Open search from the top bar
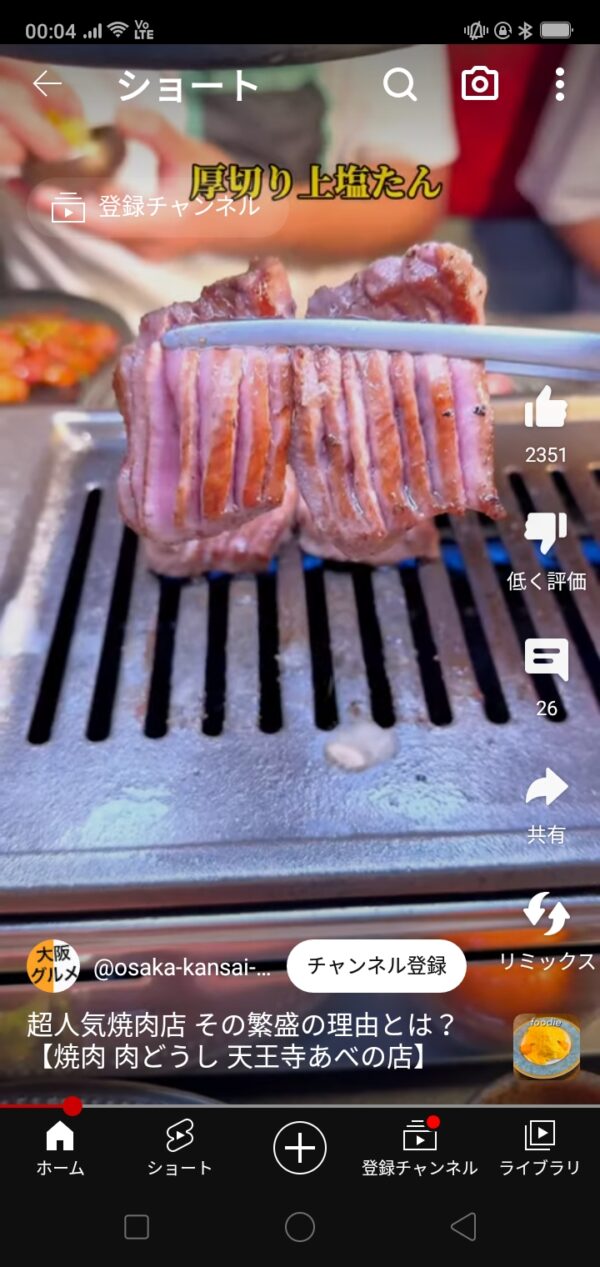Image resolution: width=600 pixels, height=1267 pixels. pyautogui.click(x=399, y=85)
